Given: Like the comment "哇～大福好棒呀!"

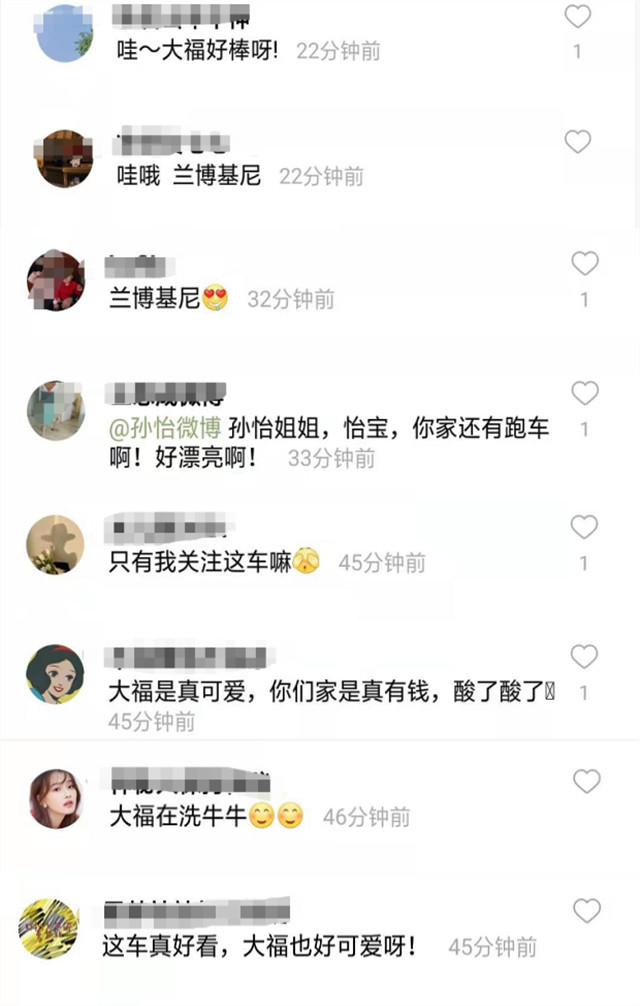Looking at the screenshot, I should click(x=578, y=17).
